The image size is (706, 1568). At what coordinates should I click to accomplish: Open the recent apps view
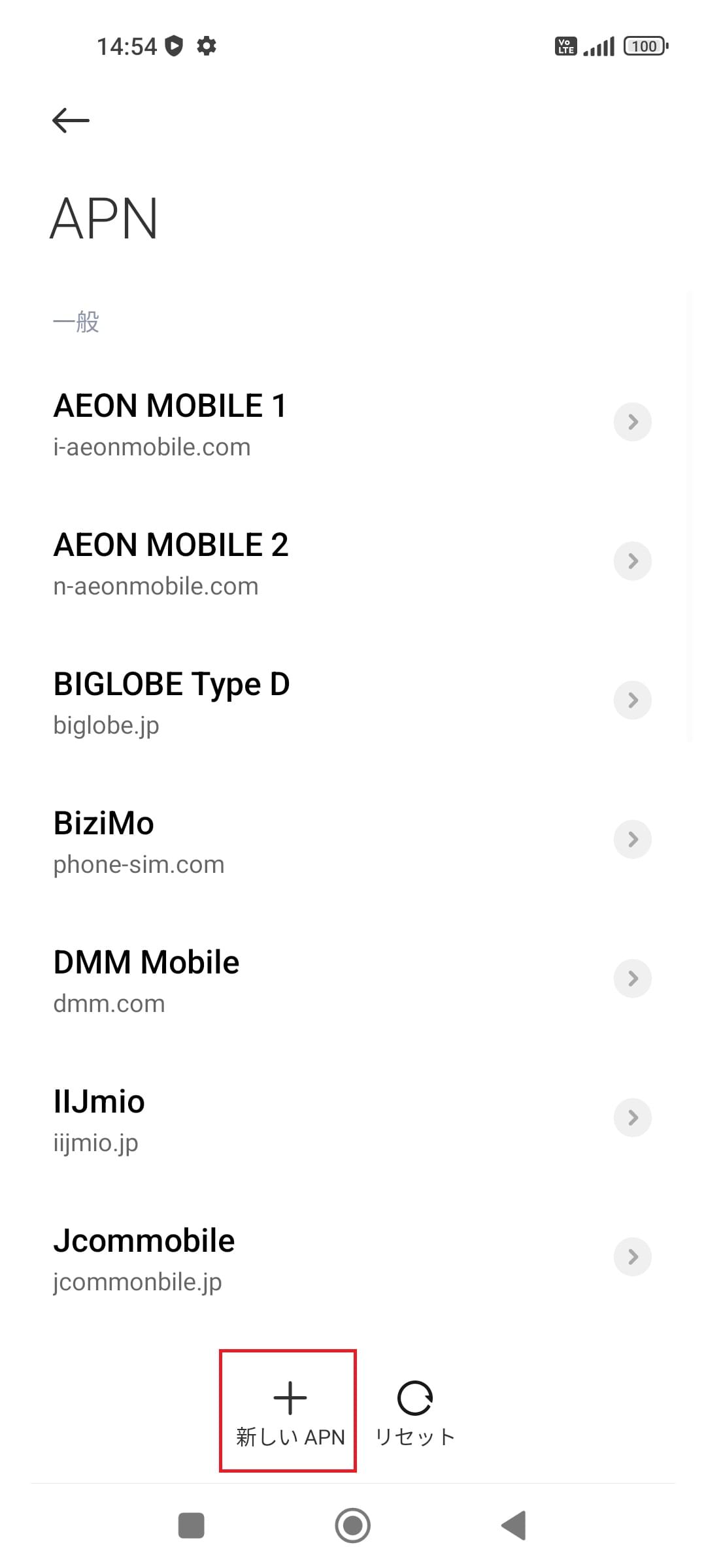click(x=192, y=1526)
